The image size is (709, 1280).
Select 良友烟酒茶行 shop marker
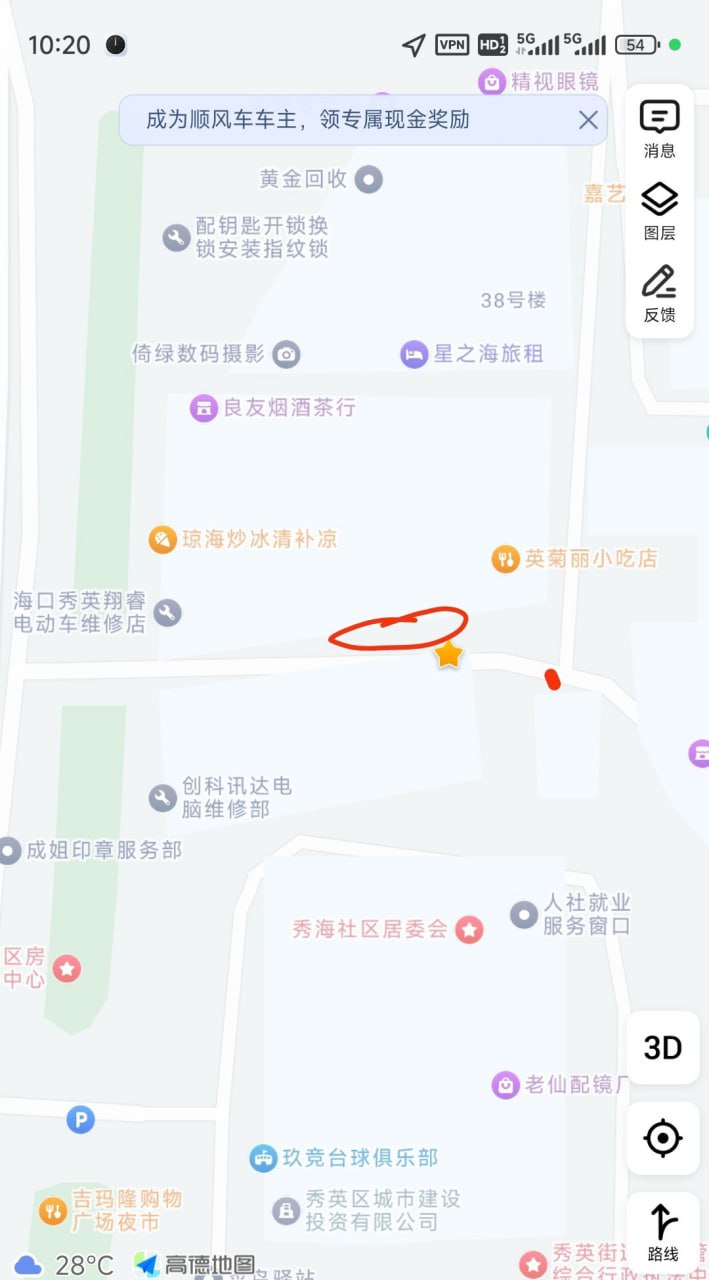point(204,408)
